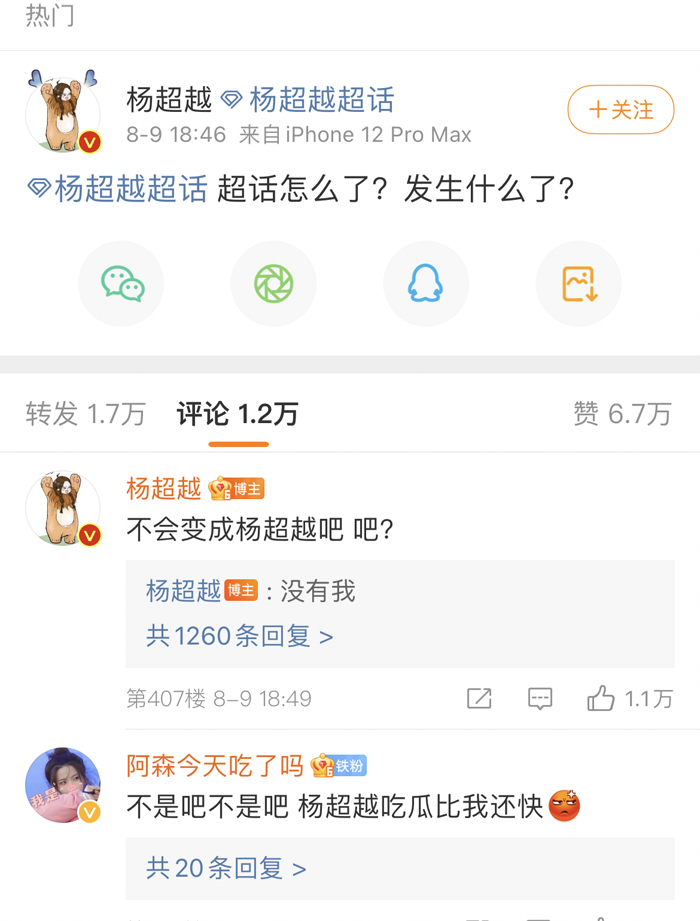This screenshot has height=921, width=700.
Task: Expand 共20条回复 replies
Action: coord(227,868)
